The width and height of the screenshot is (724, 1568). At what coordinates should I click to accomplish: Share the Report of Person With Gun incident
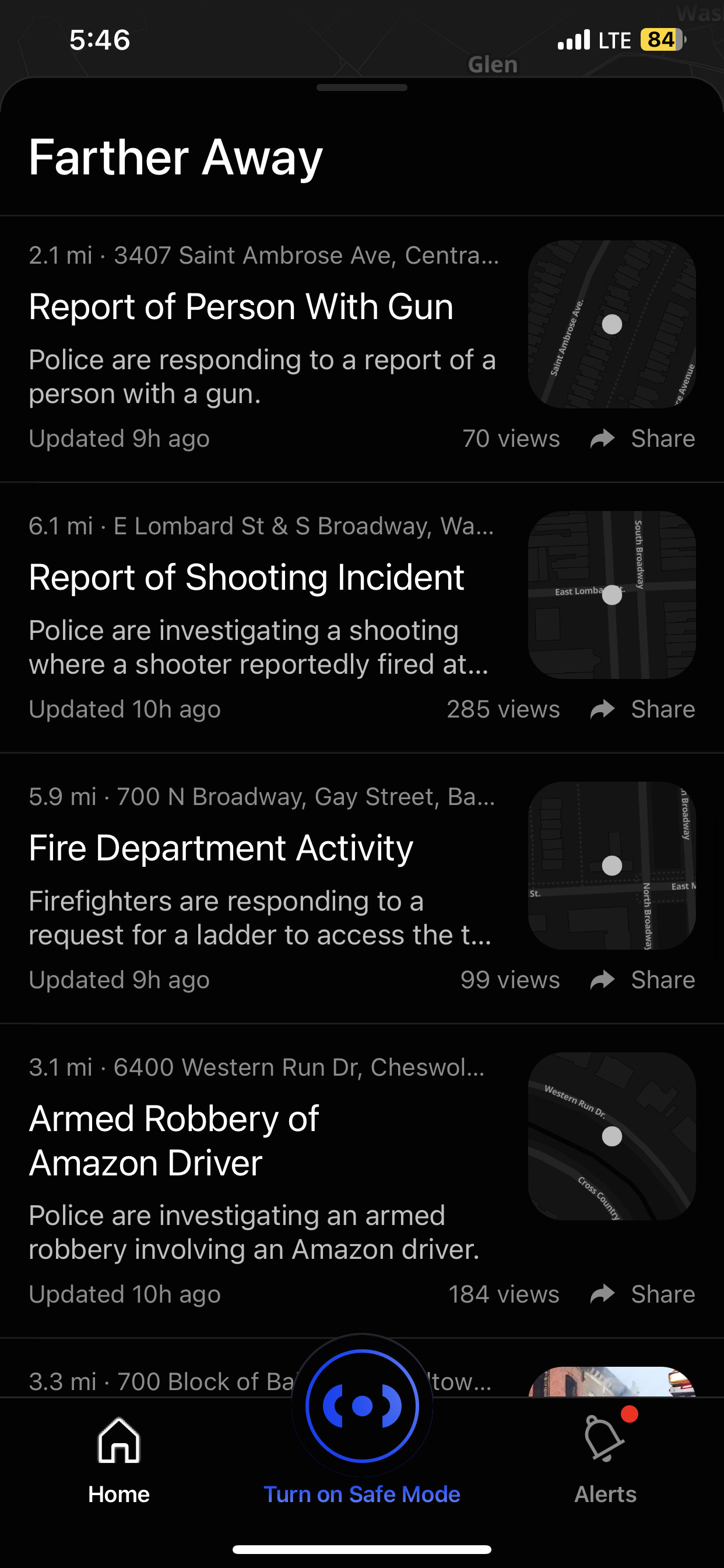[643, 439]
